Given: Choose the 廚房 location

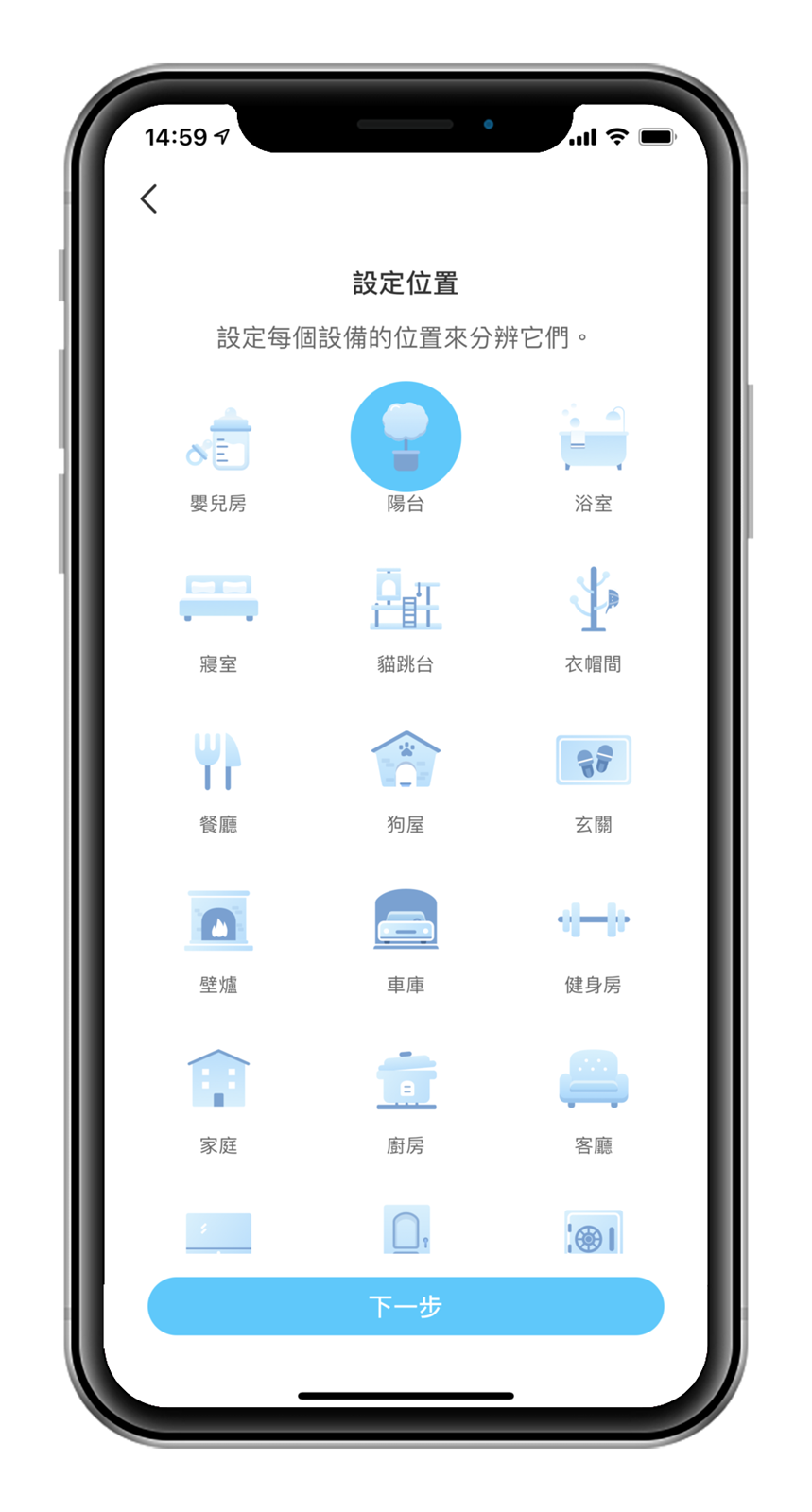Looking at the screenshot, I should point(406,1081).
